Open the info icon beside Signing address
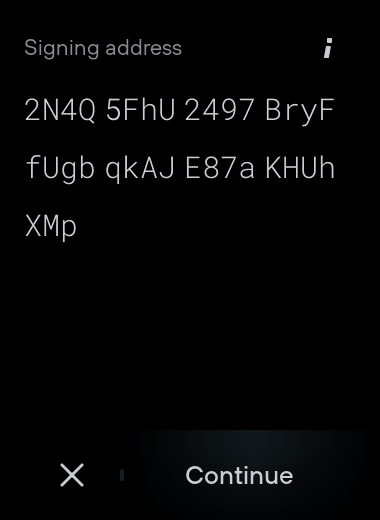Image resolution: width=380 pixels, height=520 pixels. point(328,48)
